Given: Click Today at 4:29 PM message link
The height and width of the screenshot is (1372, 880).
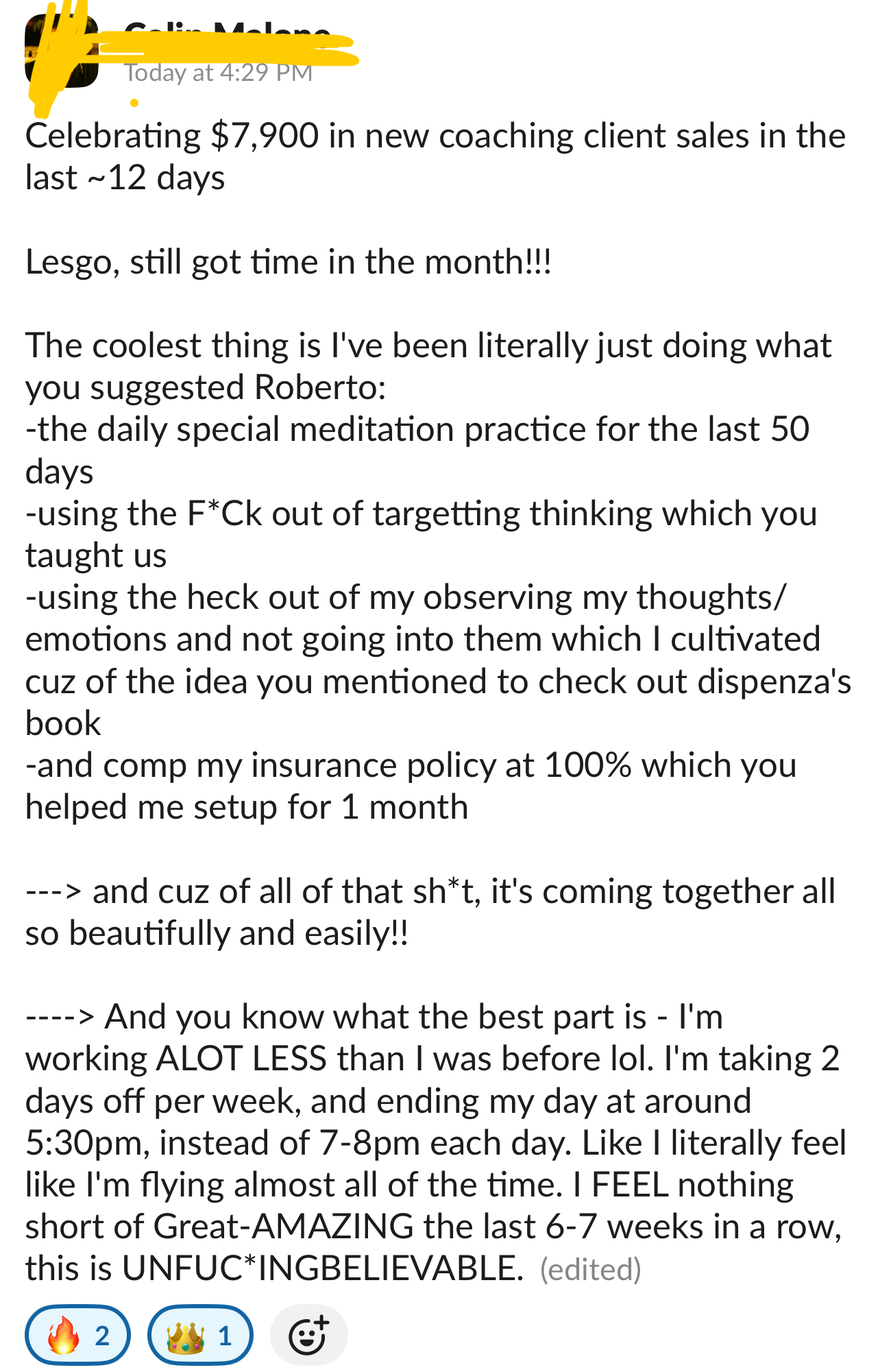Looking at the screenshot, I should point(219,71).
